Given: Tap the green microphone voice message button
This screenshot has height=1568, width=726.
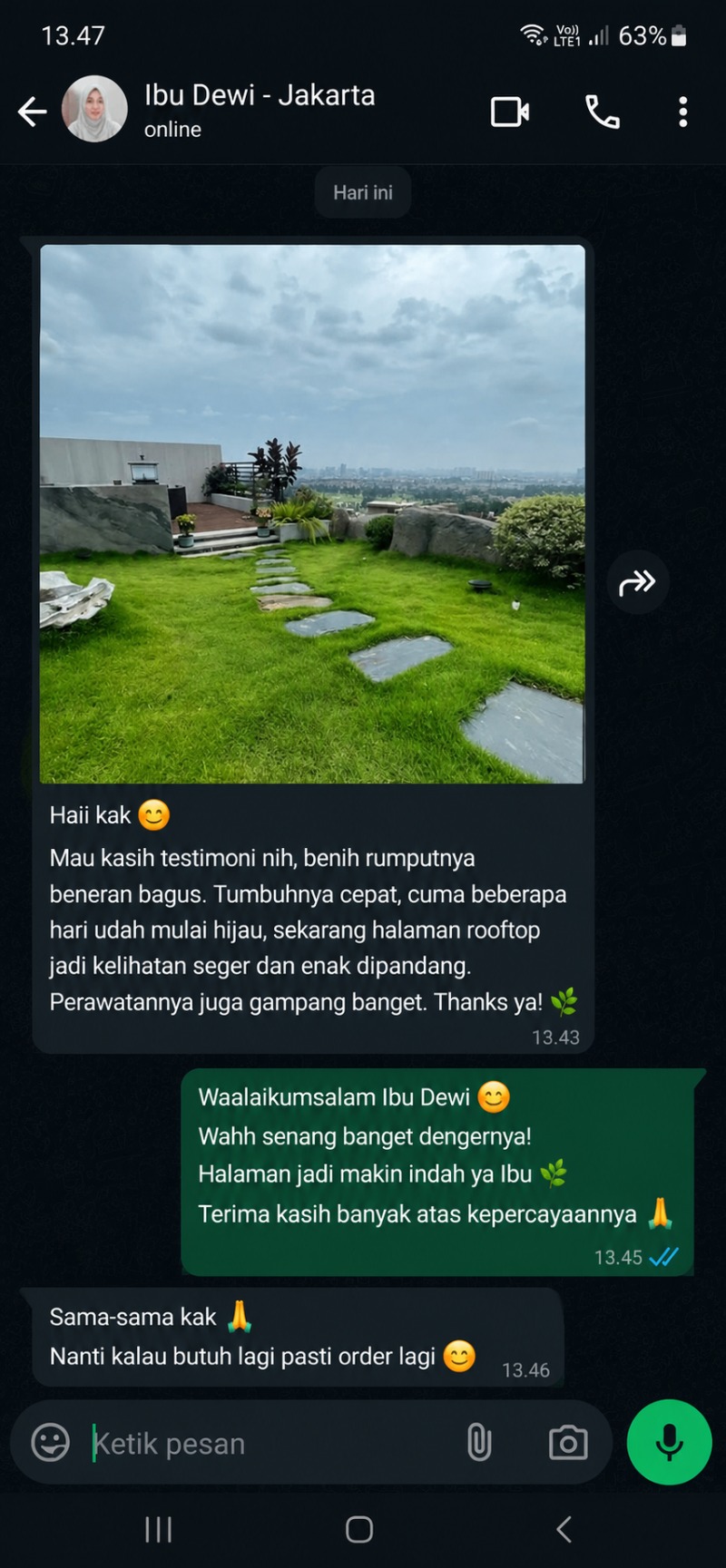Looking at the screenshot, I should click(670, 1442).
